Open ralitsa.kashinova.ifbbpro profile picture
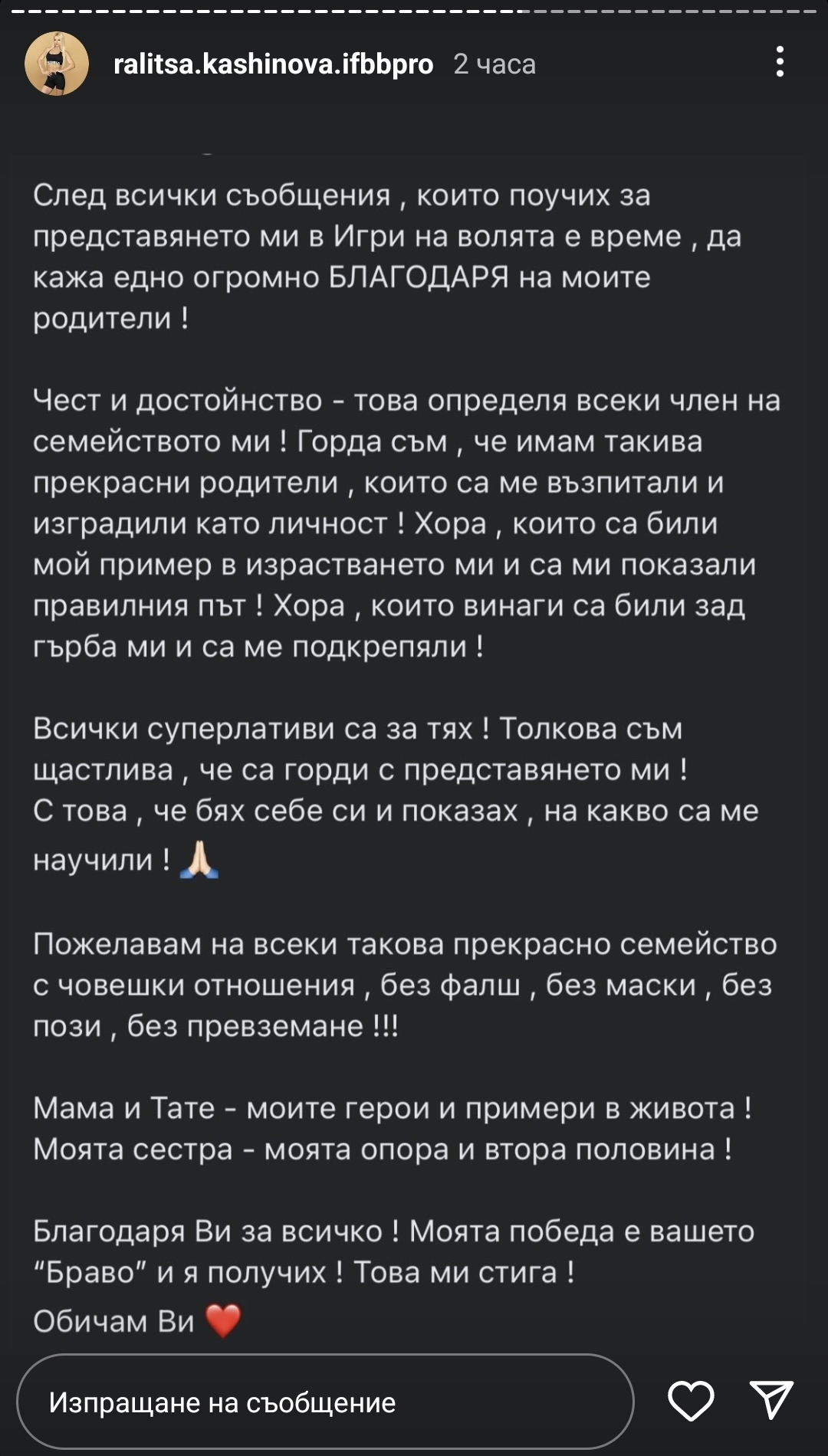This screenshot has width=828, height=1456. (x=57, y=64)
